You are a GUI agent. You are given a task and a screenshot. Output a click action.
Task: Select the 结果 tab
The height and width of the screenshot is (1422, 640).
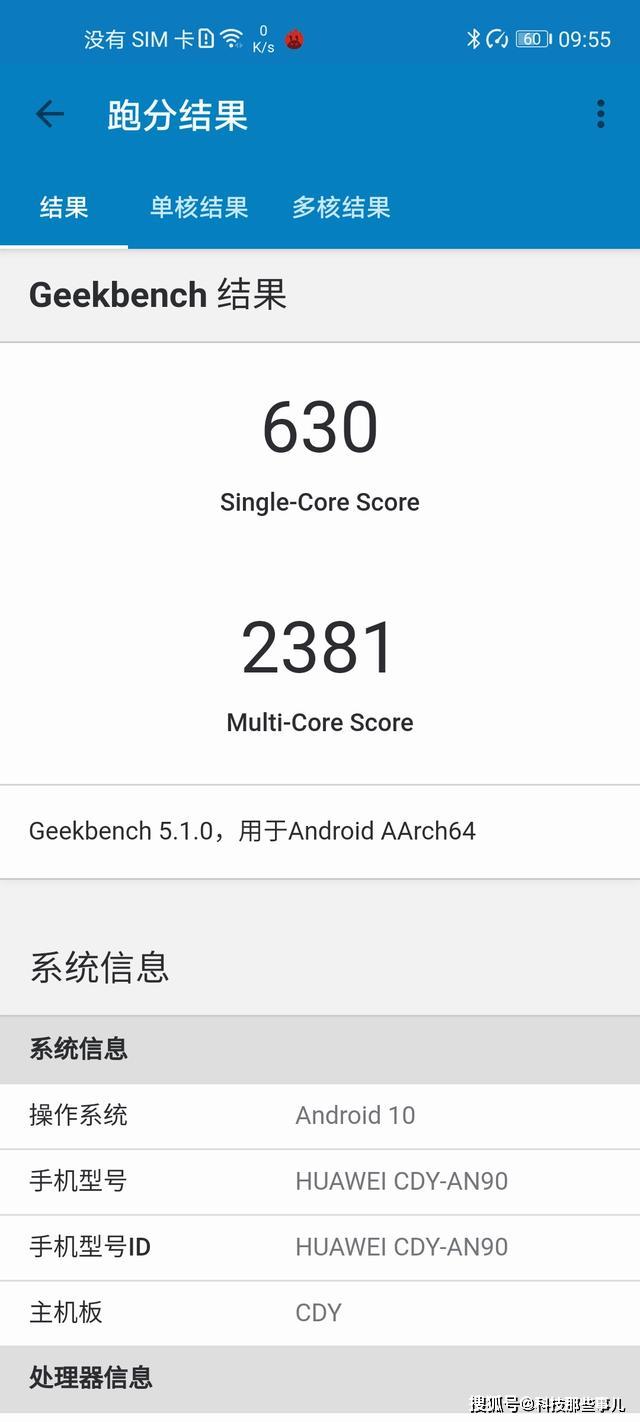(x=64, y=207)
